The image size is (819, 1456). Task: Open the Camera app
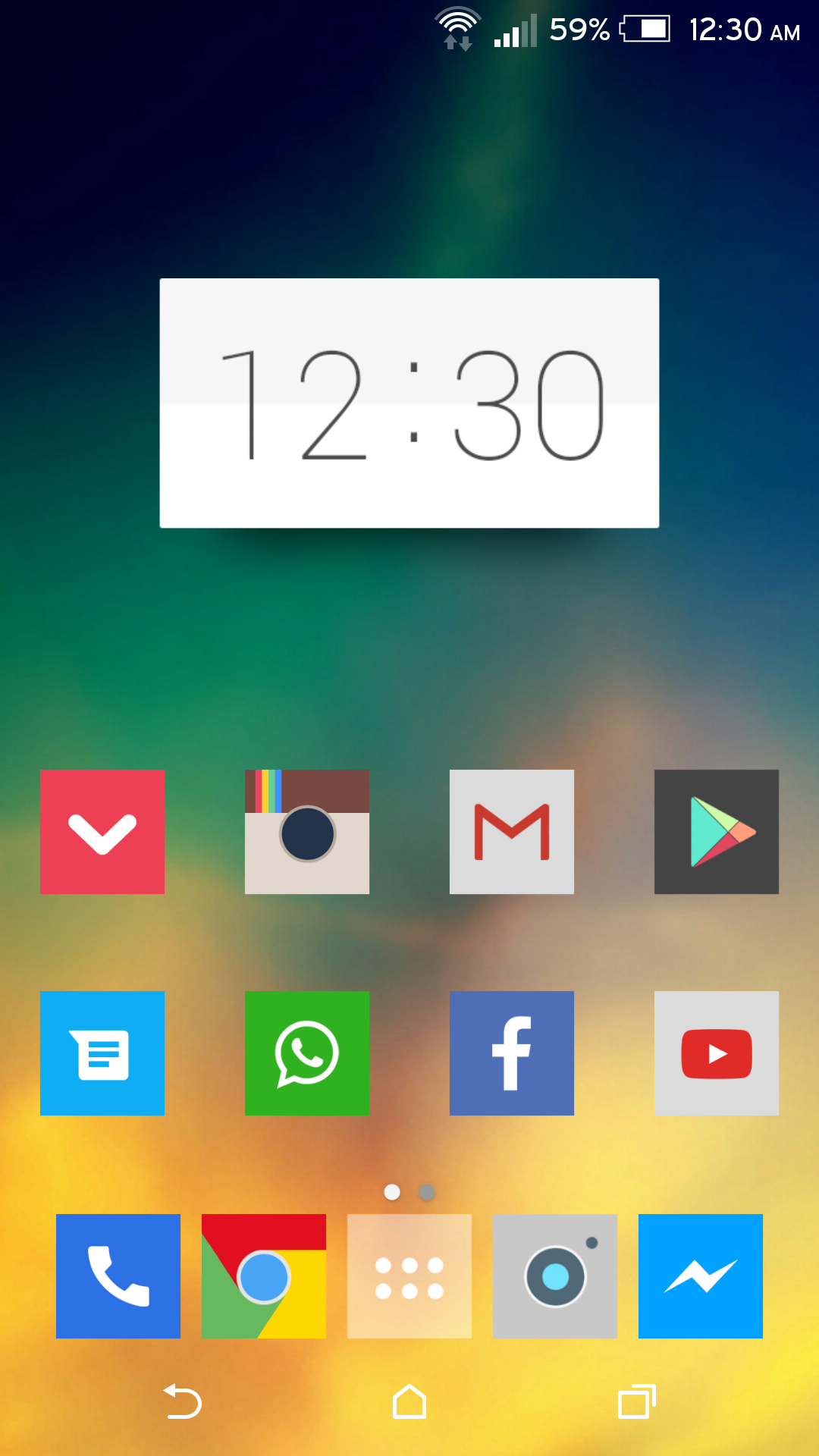[554, 1276]
